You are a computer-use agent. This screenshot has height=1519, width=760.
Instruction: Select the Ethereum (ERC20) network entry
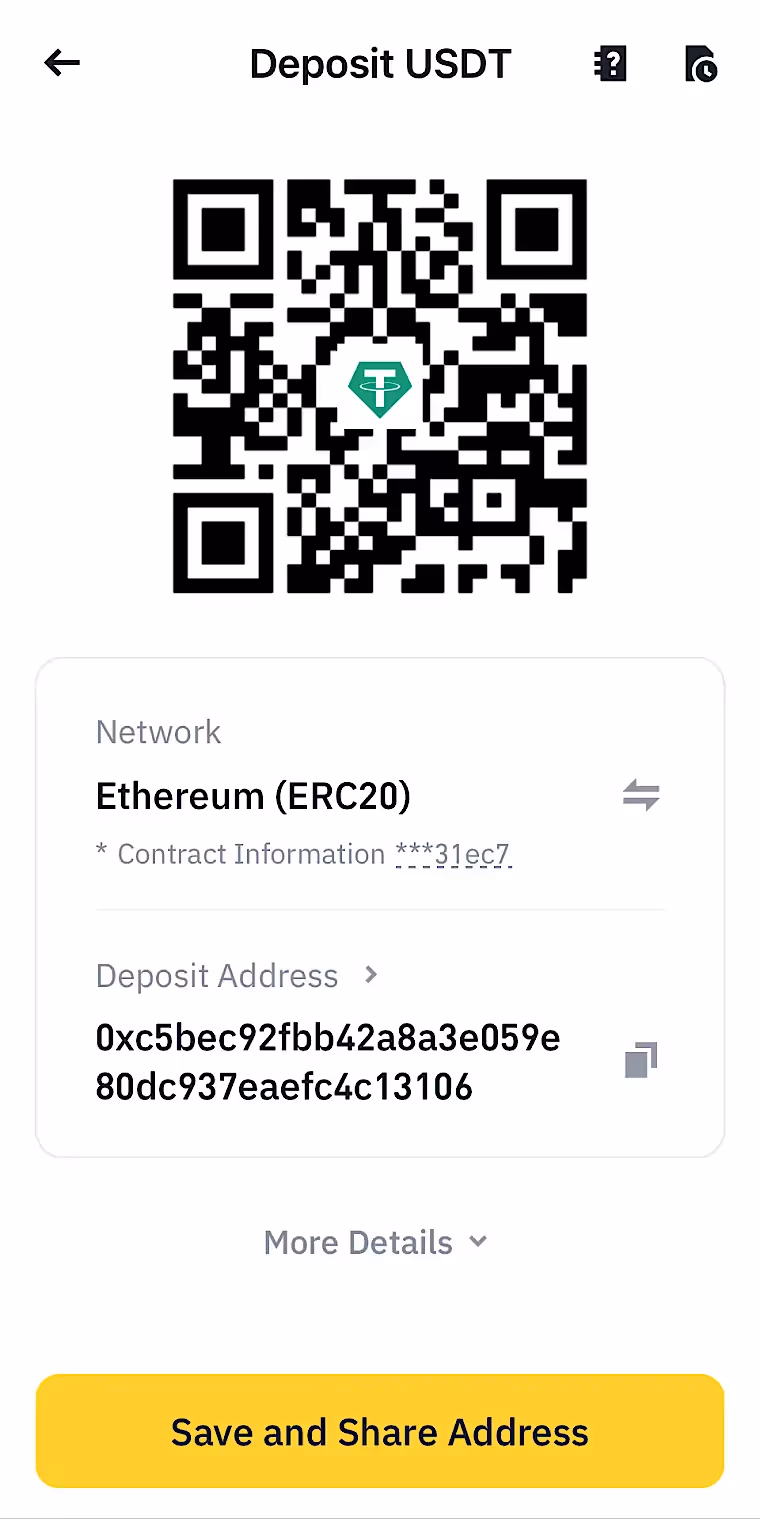coord(253,795)
